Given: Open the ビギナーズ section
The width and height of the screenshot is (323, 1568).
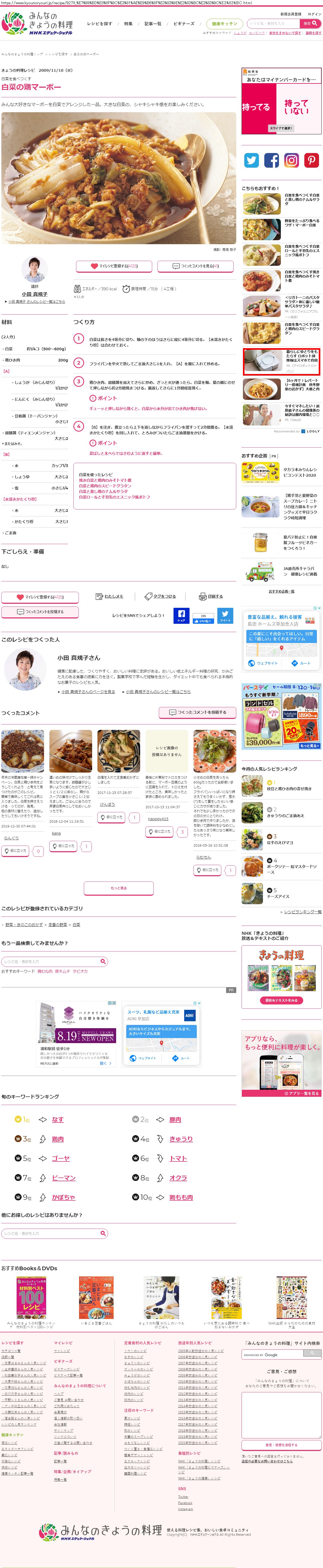Looking at the screenshot, I should click(183, 24).
